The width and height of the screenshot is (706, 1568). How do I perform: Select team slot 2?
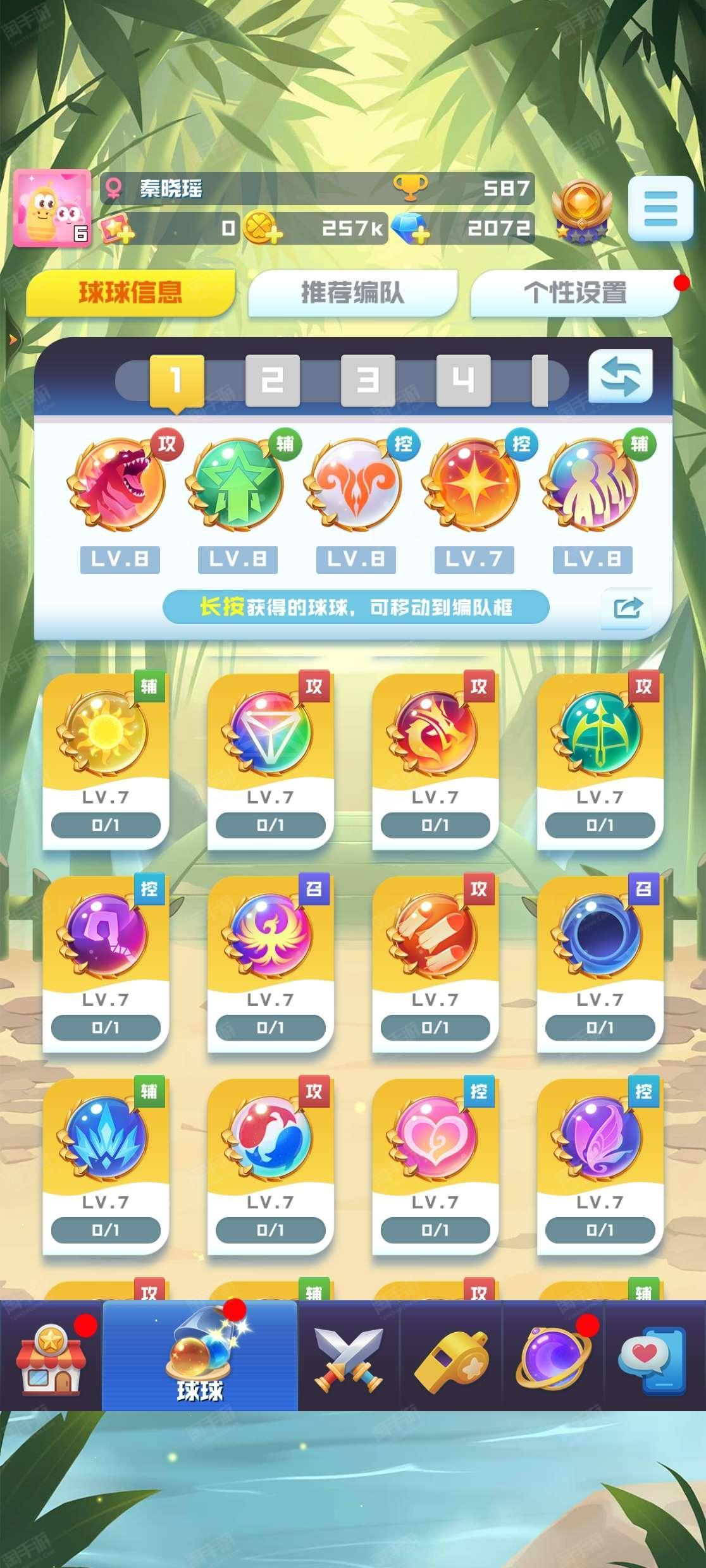[272, 381]
